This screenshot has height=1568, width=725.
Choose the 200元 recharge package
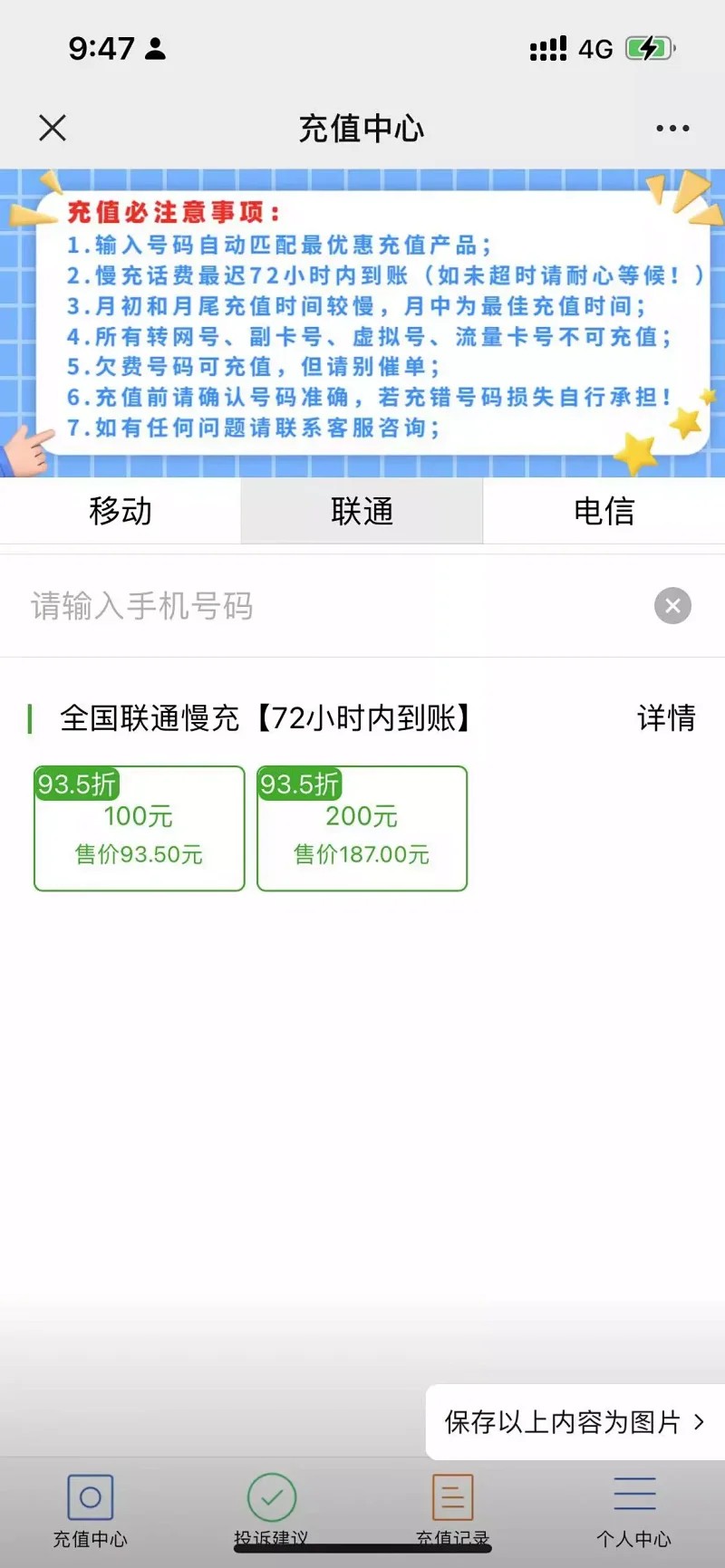[x=362, y=829]
